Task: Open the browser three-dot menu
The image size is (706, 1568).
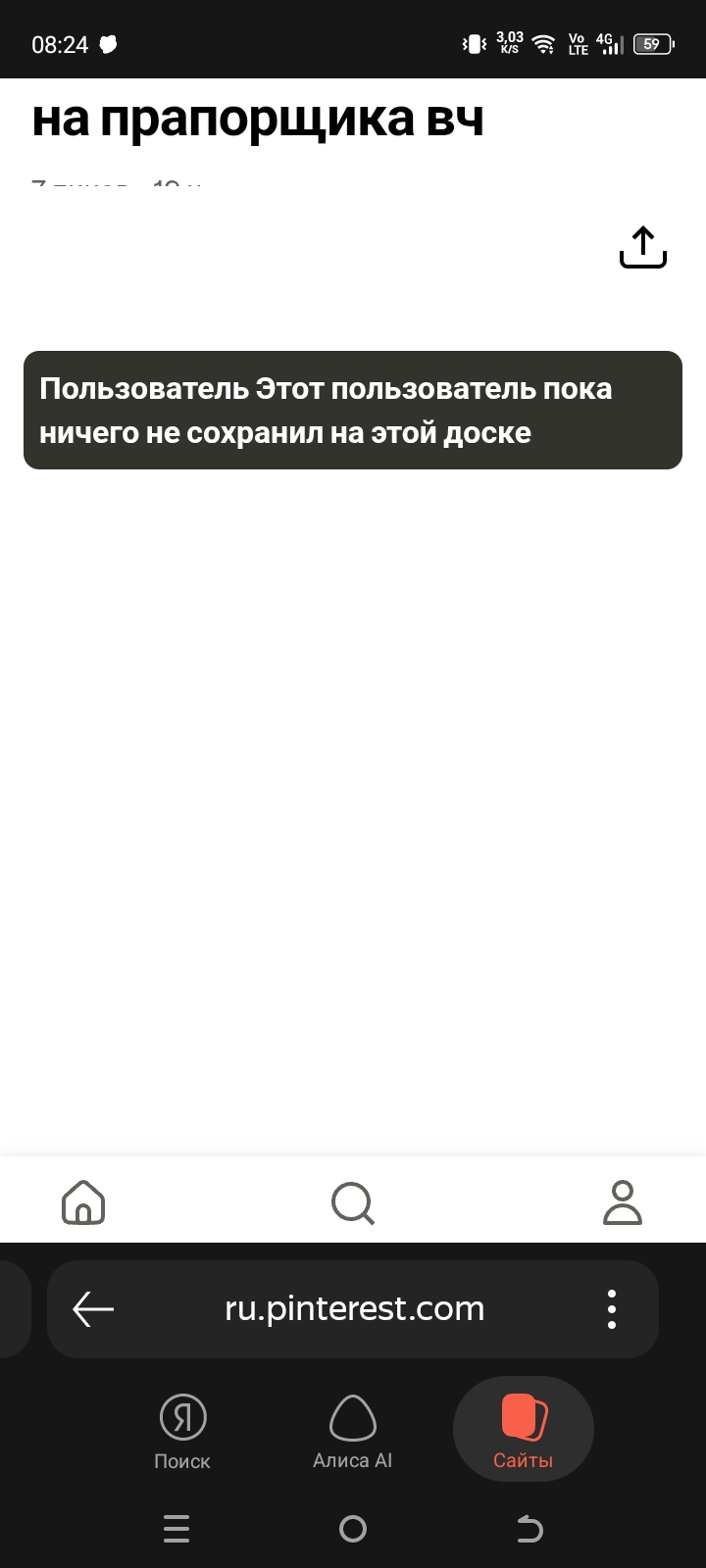Action: 611,1308
